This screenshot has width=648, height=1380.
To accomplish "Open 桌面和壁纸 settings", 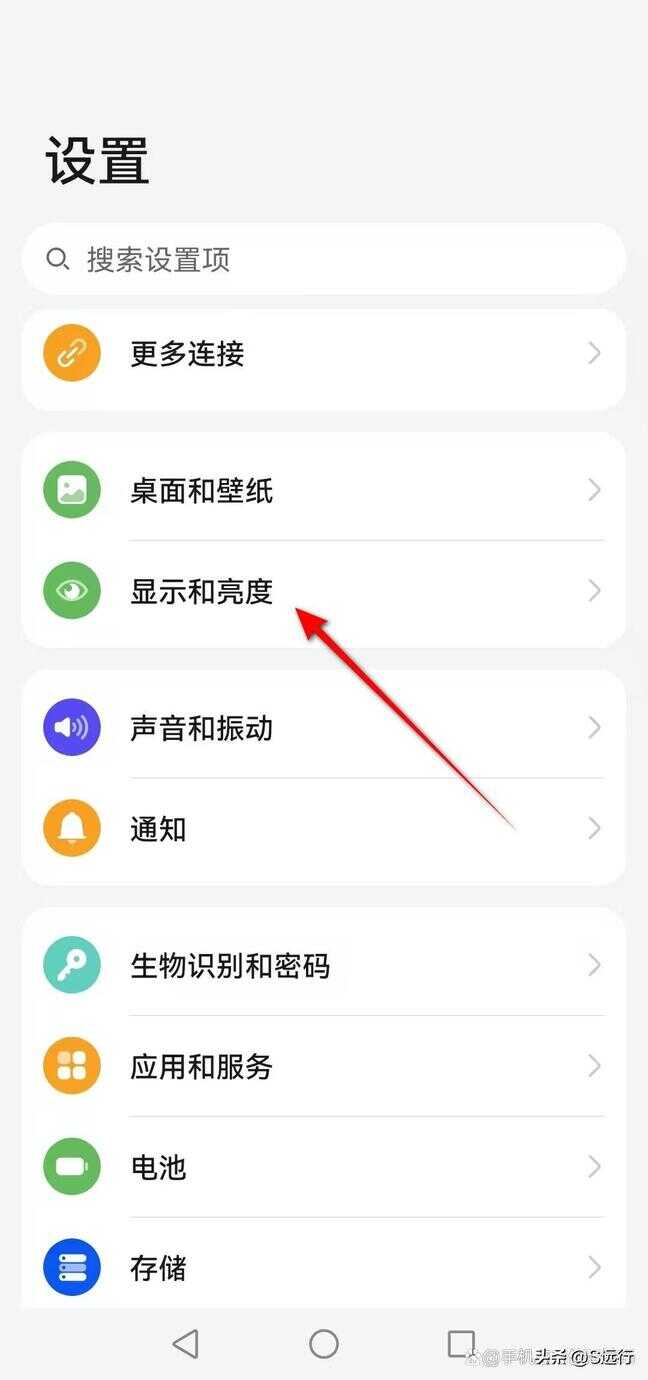I will (x=323, y=491).
